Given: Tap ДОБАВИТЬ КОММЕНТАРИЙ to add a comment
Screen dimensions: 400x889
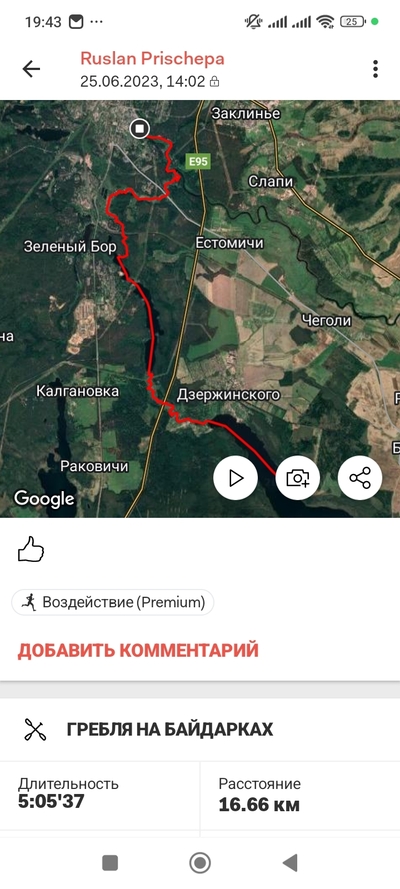Looking at the screenshot, I should click(138, 650).
